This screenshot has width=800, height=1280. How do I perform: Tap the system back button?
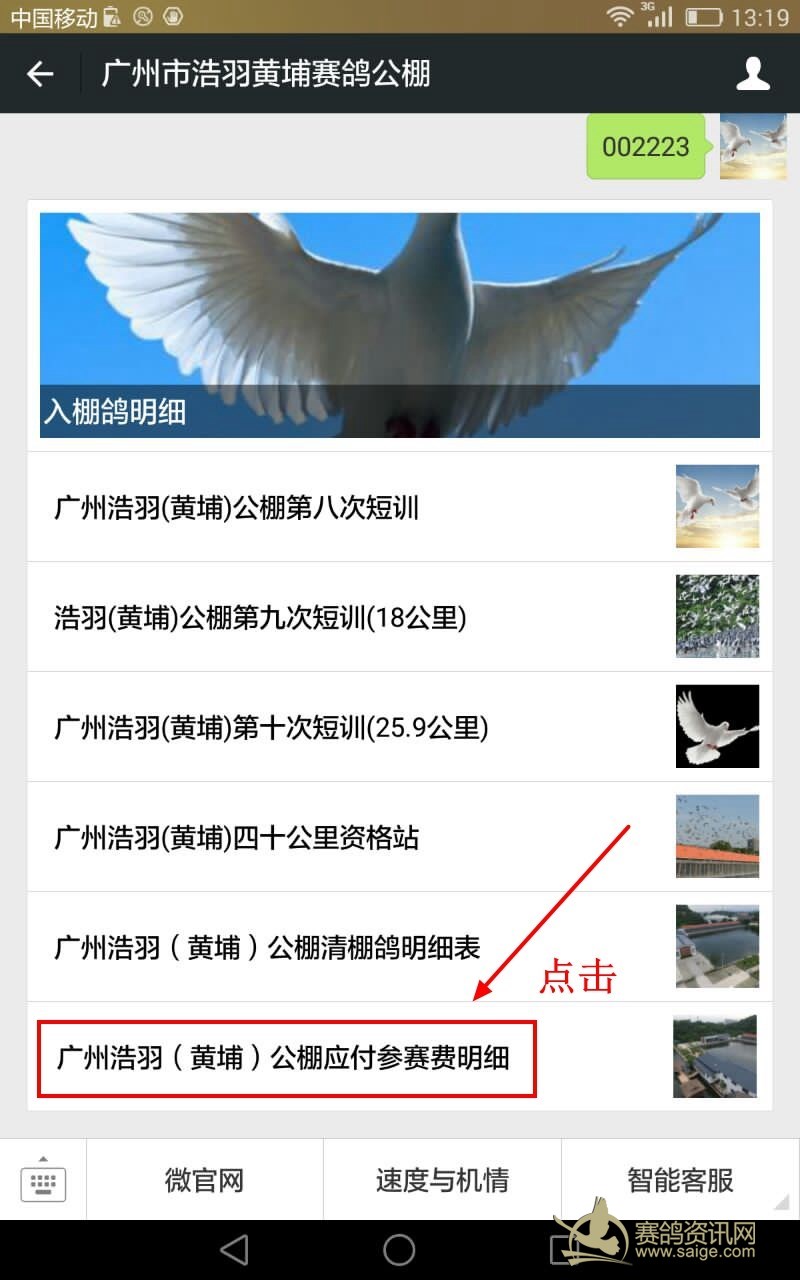point(234,1249)
